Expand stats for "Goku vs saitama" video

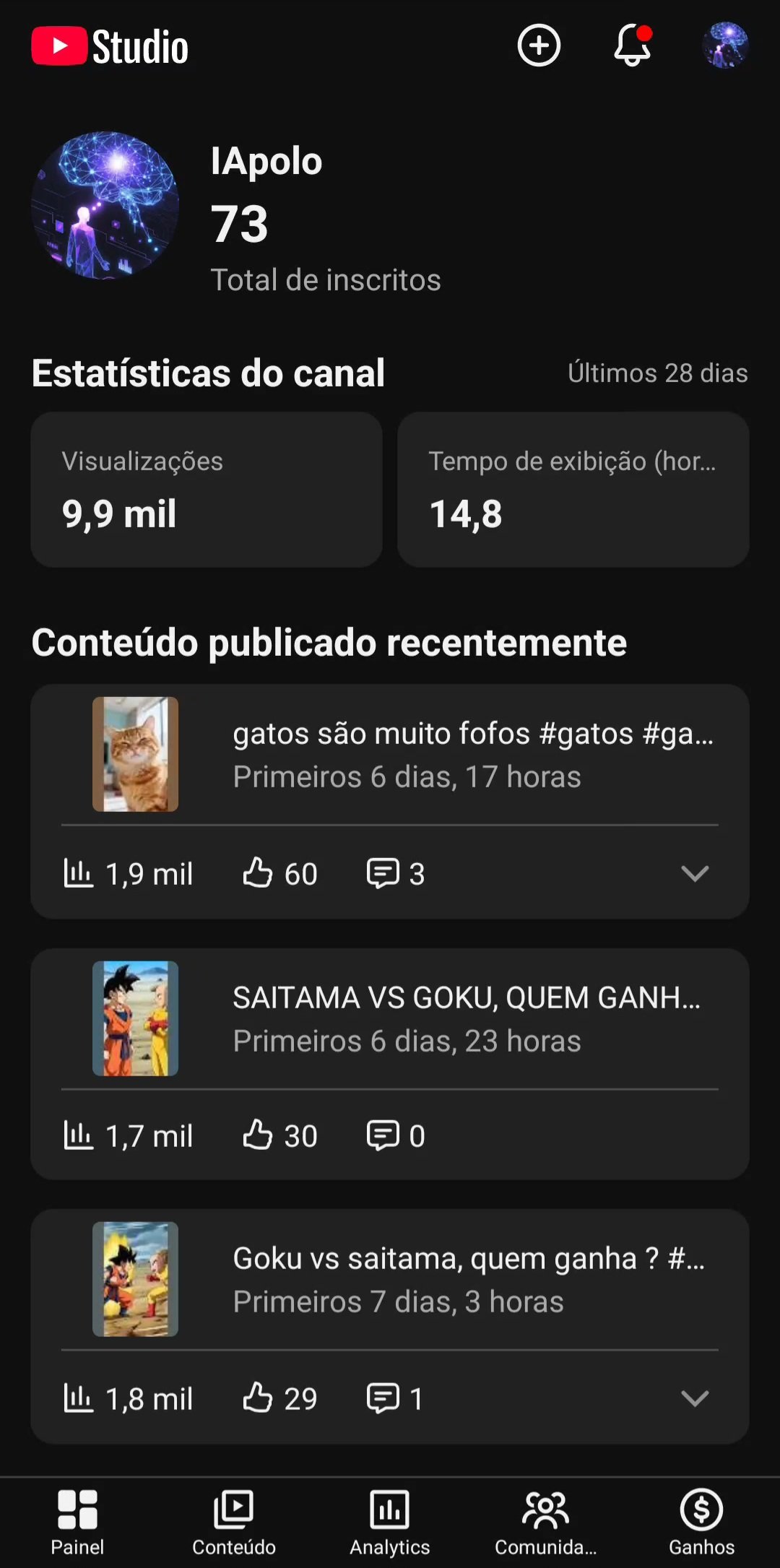(695, 1399)
